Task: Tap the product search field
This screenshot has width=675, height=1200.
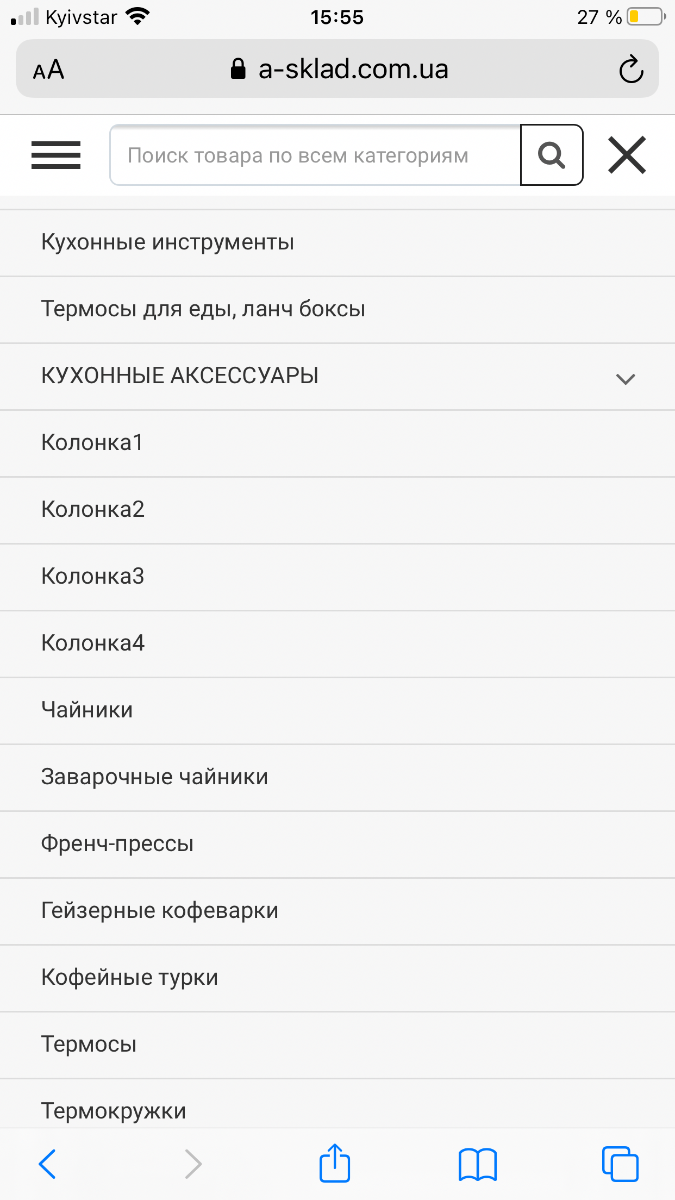Action: coord(315,155)
